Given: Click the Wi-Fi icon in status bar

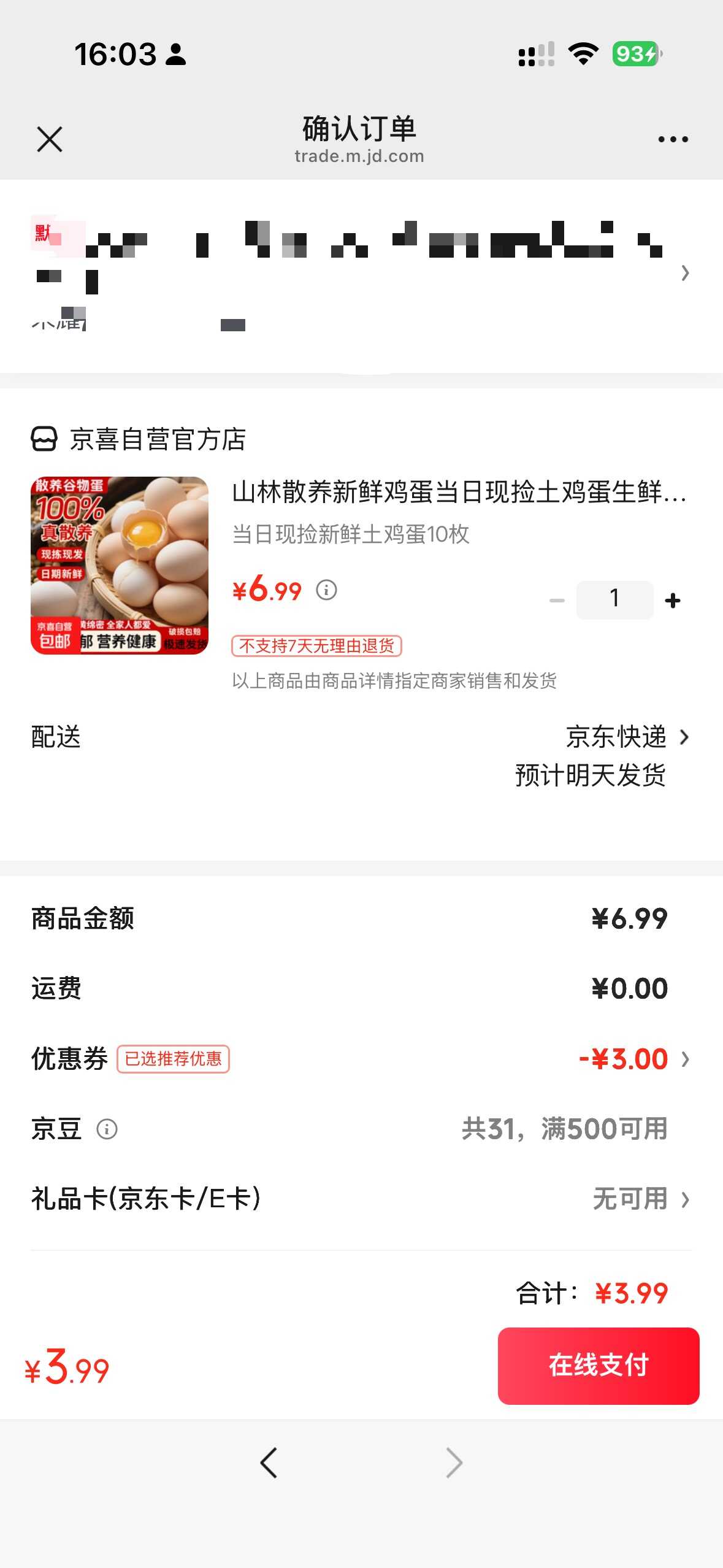Looking at the screenshot, I should pos(583,54).
